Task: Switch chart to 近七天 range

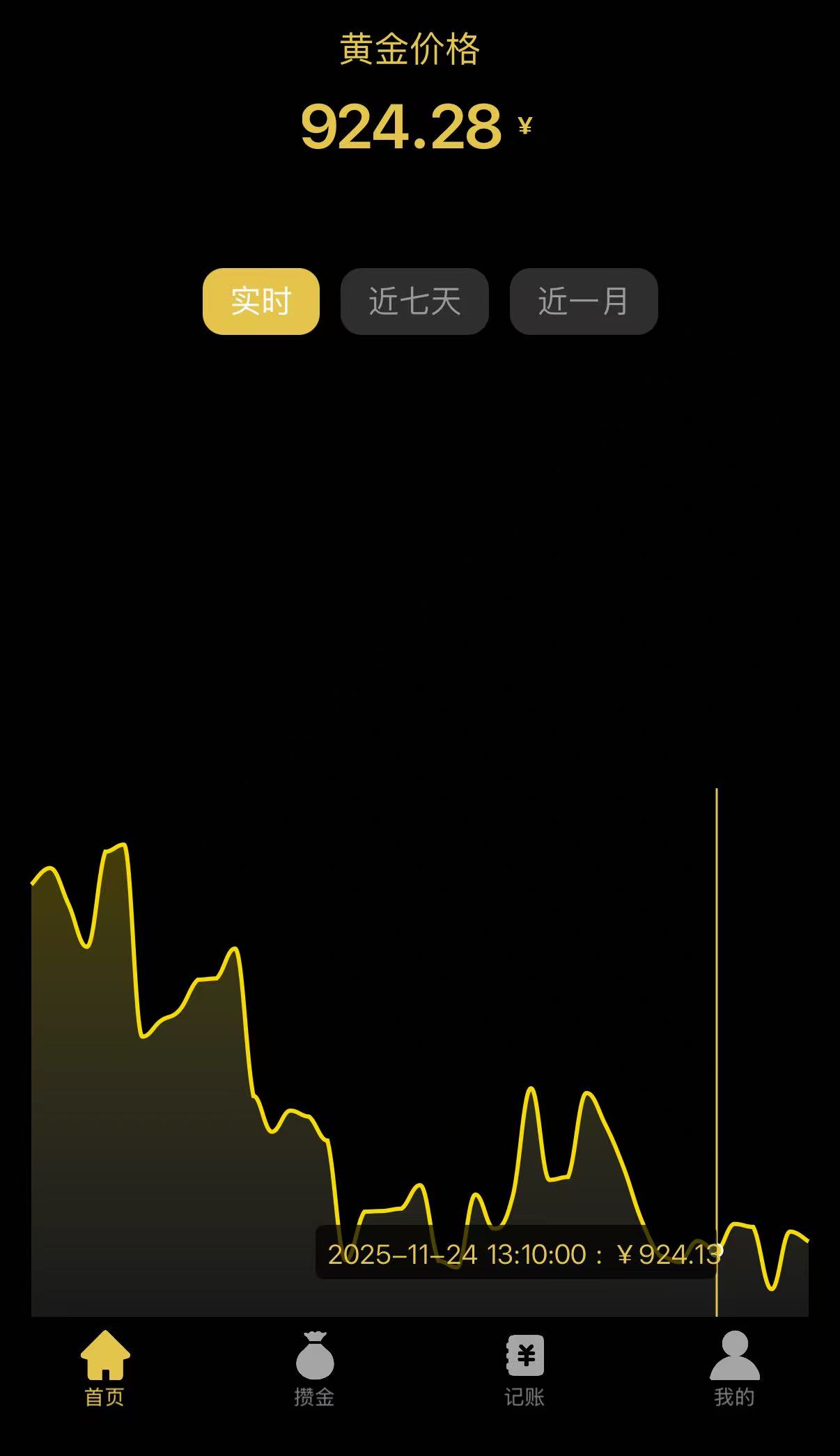Action: pos(414,302)
